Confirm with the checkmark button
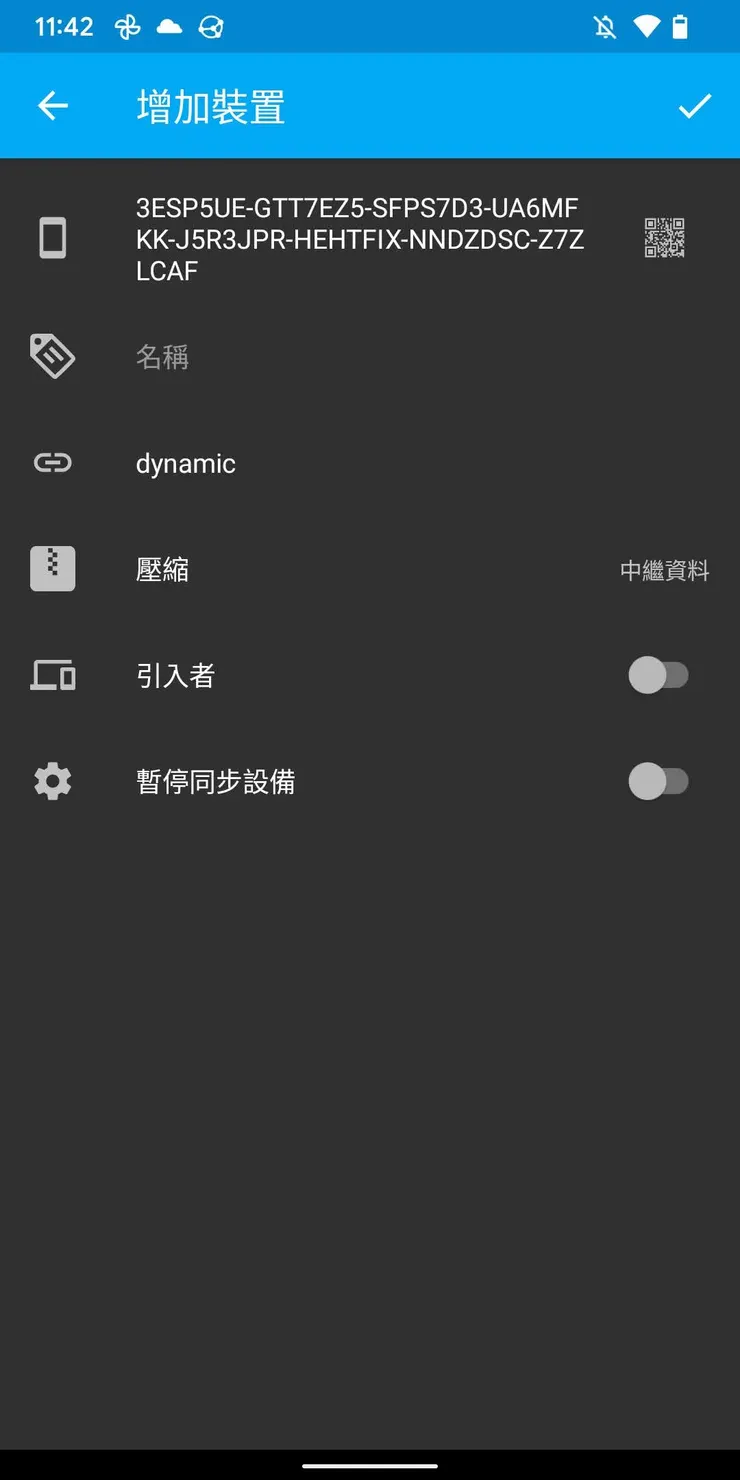 695,105
